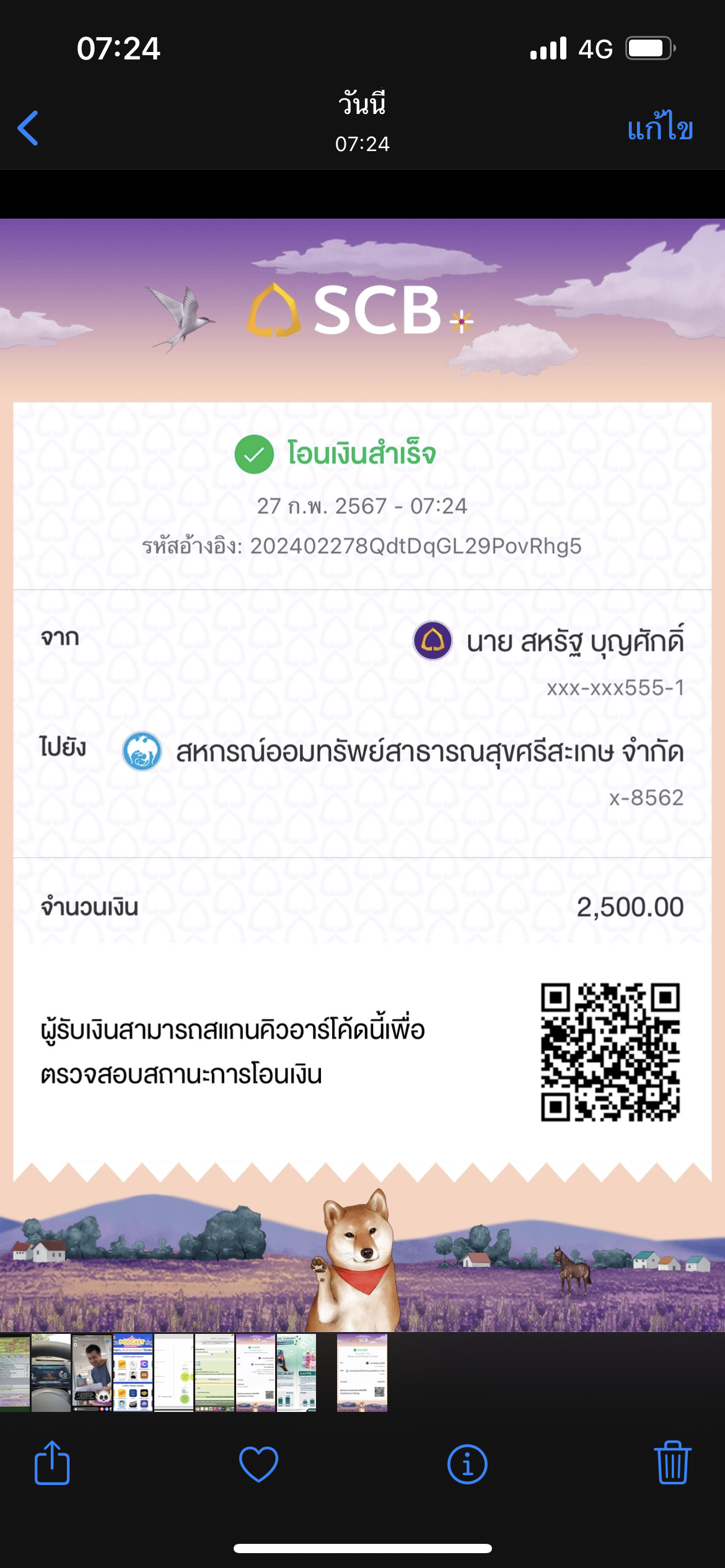Select the car dashboard thumbnail in strip
Viewport: 725px width, 1568px height.
point(51,1373)
